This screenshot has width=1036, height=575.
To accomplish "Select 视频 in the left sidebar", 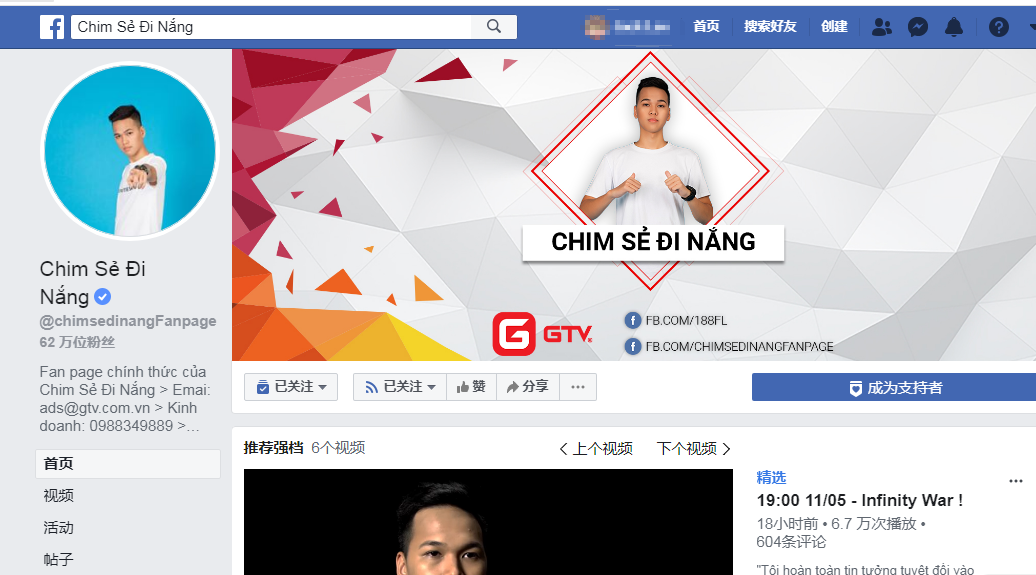I will [x=59, y=496].
